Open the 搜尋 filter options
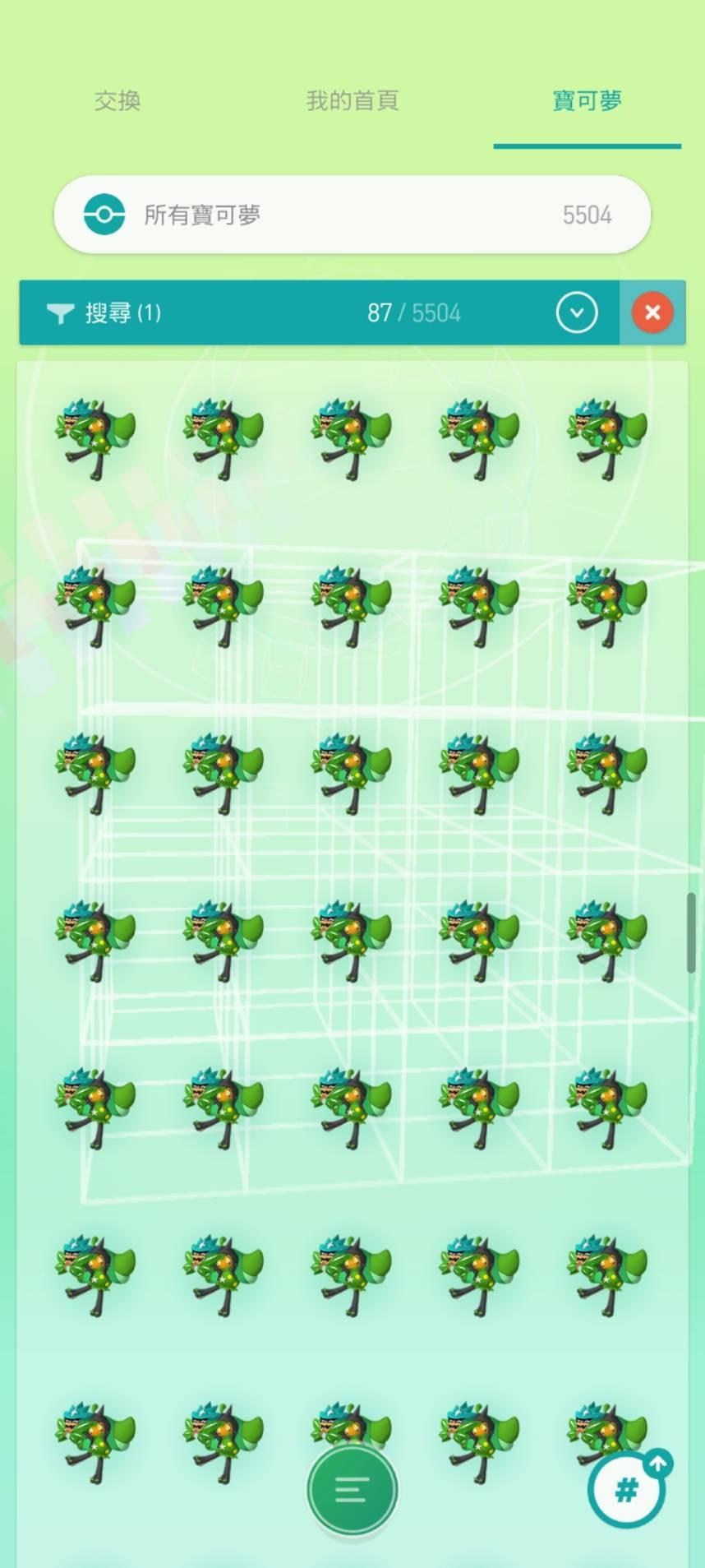 (104, 312)
